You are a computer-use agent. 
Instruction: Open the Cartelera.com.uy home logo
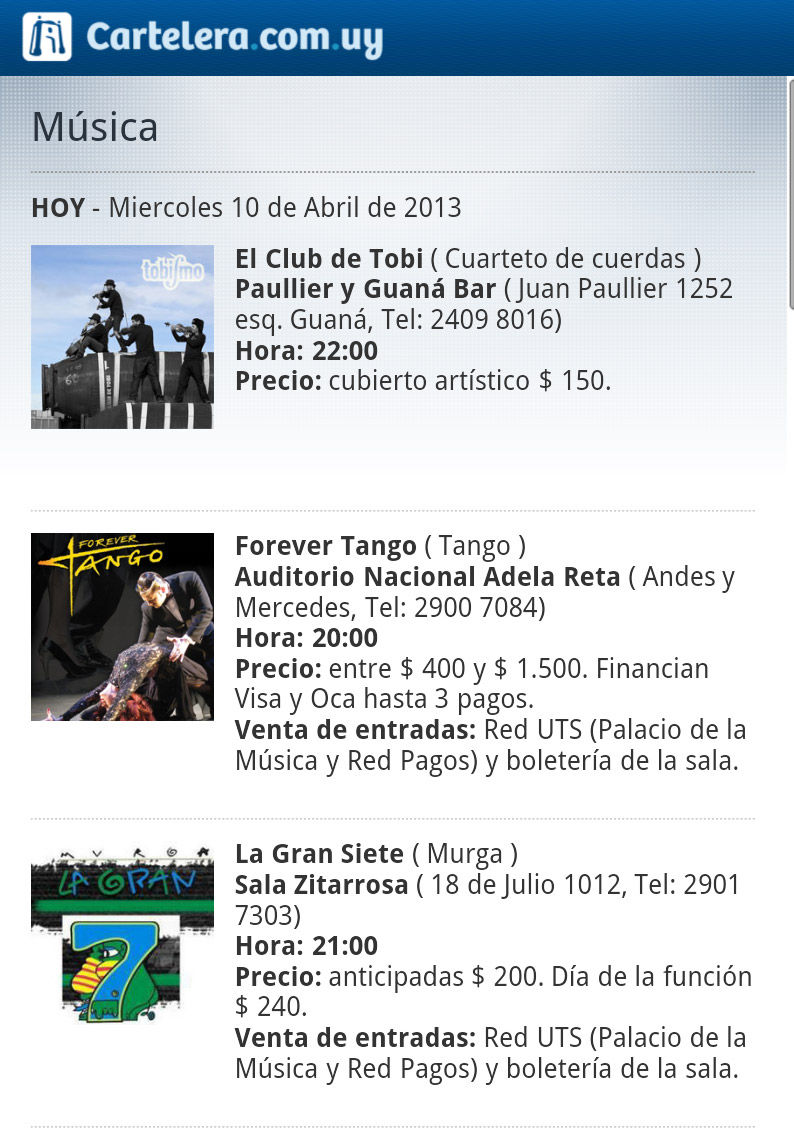click(203, 38)
